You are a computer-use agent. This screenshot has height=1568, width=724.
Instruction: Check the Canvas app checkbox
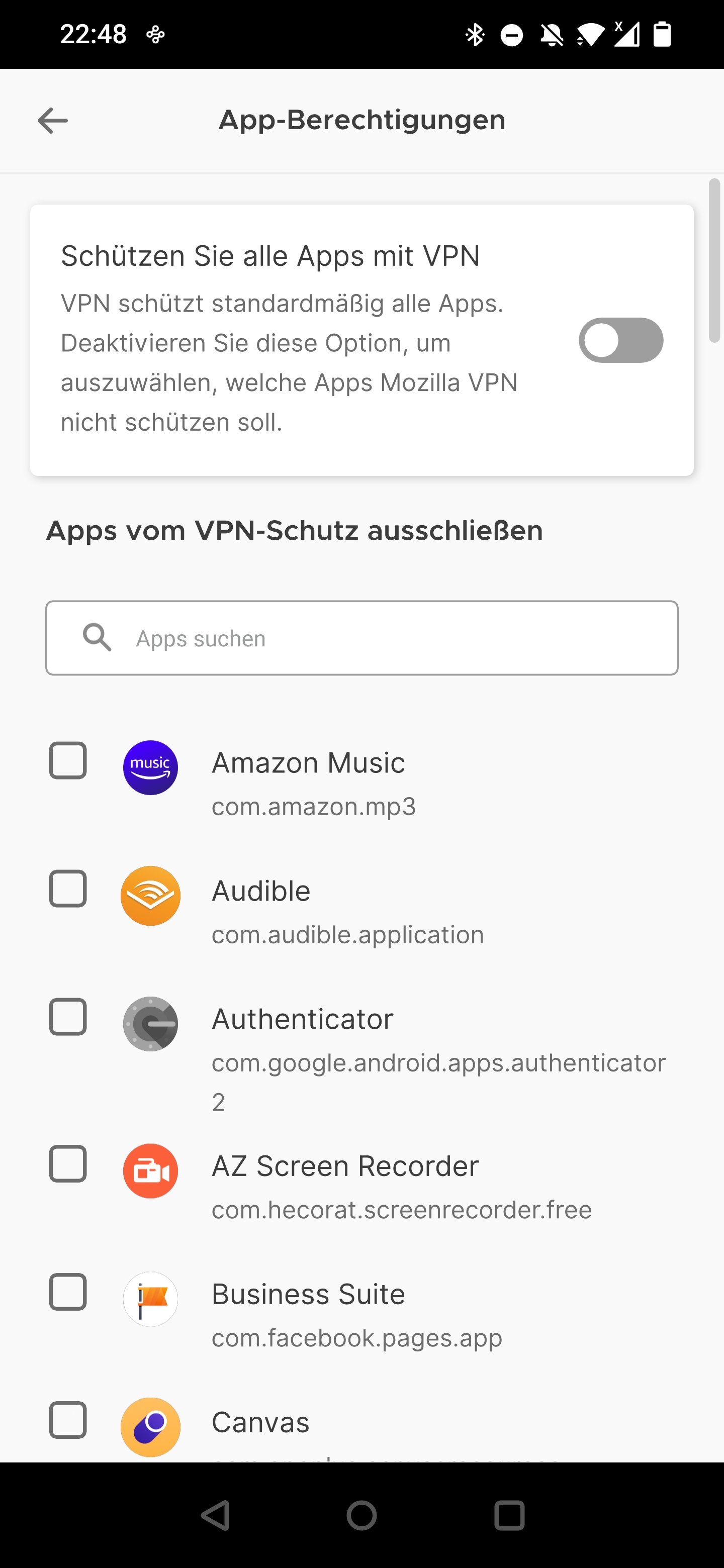(x=67, y=1420)
